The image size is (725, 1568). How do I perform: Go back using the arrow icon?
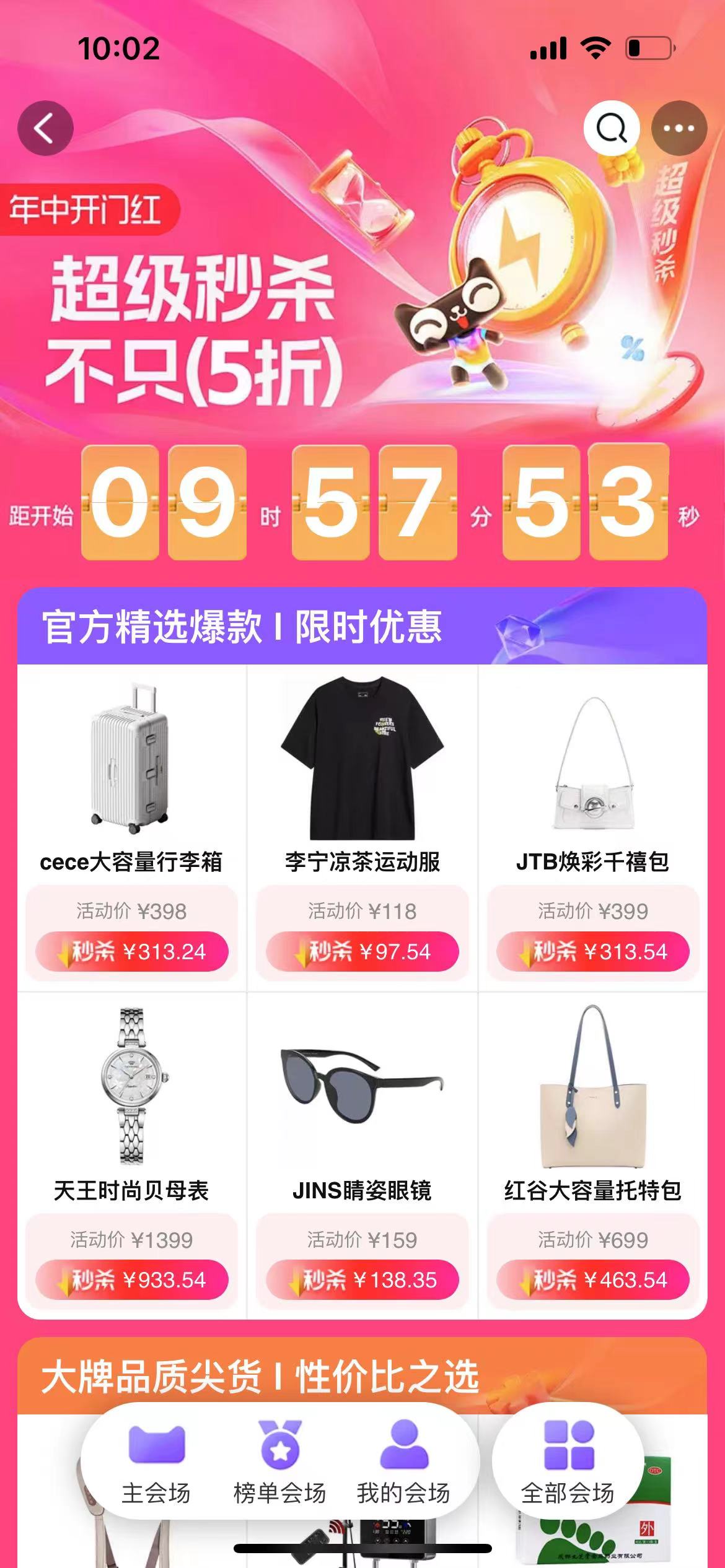[x=45, y=128]
